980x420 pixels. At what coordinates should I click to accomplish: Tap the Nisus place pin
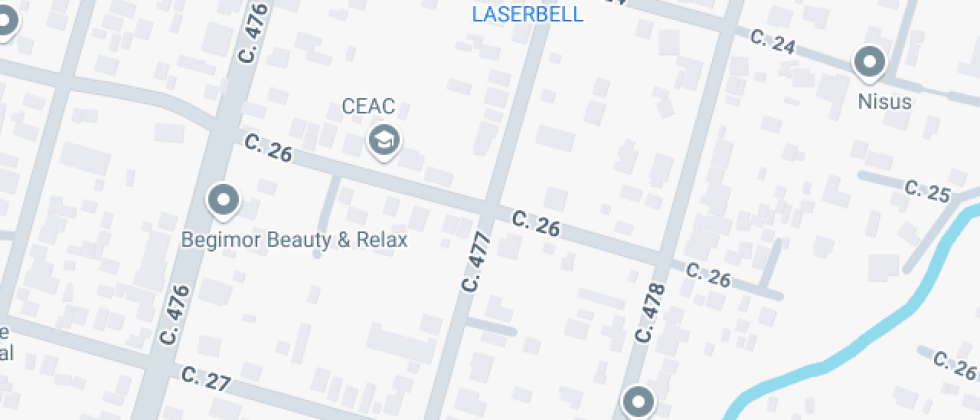tap(869, 63)
